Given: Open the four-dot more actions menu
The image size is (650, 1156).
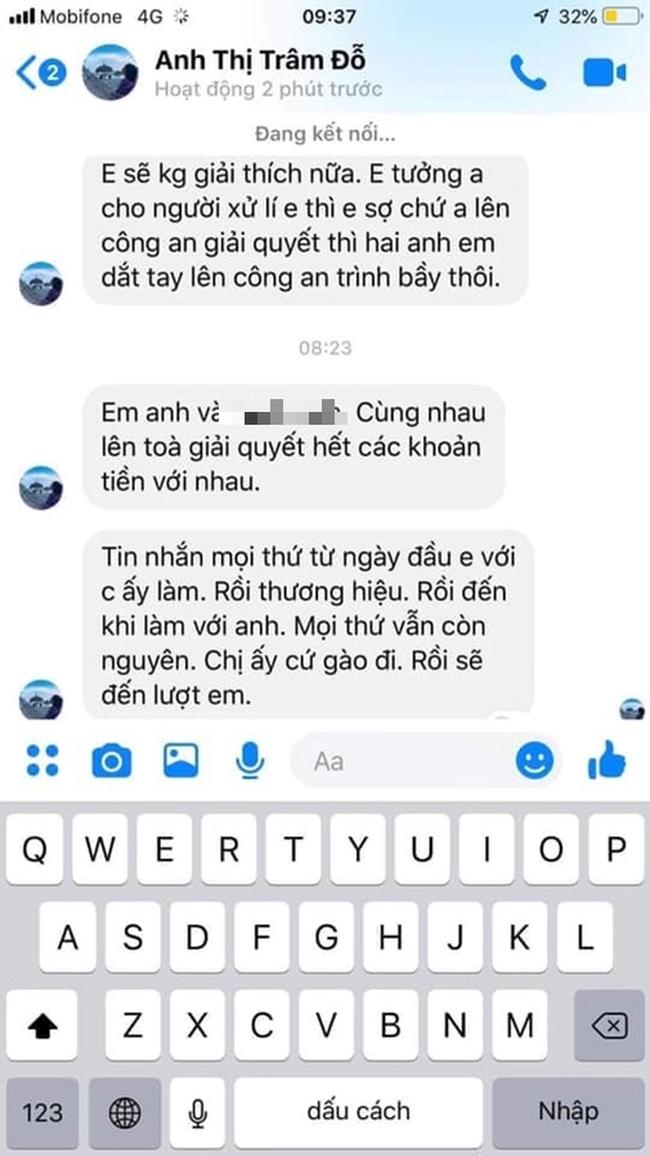Looking at the screenshot, I should point(42,761).
